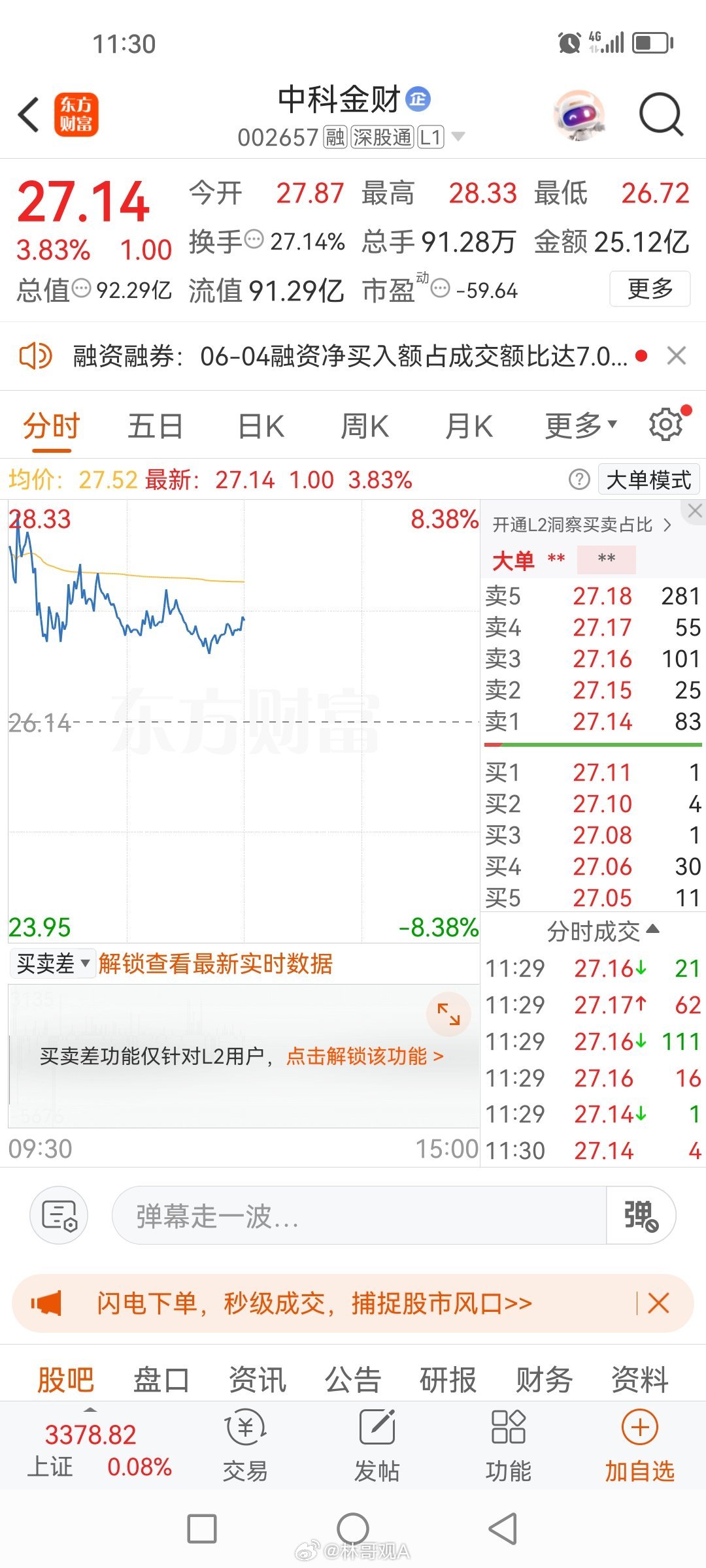The height and width of the screenshot is (1568, 706).
Task: Tap the 弹幕走一波 input field
Action: pyautogui.click(x=360, y=1216)
